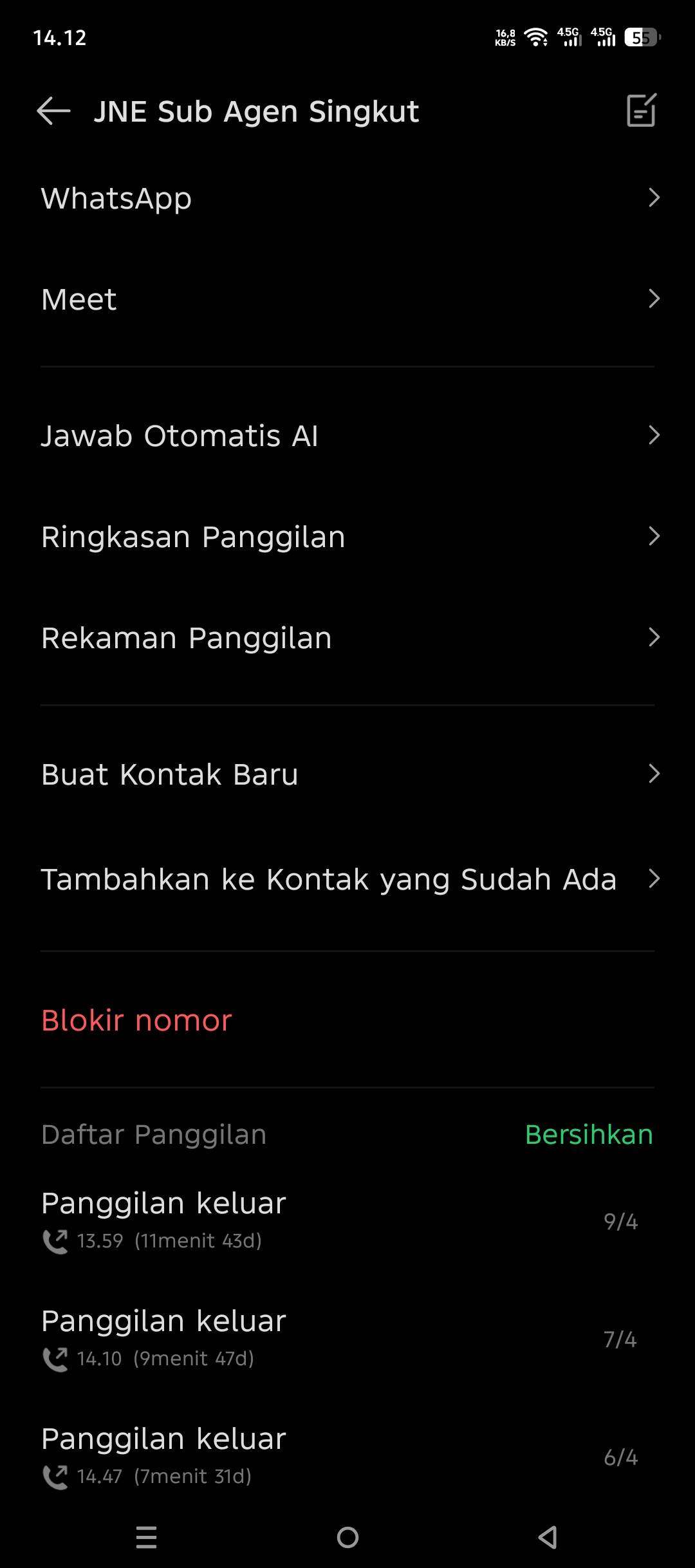Open the Meet option
The image size is (695, 1568).
point(347,299)
